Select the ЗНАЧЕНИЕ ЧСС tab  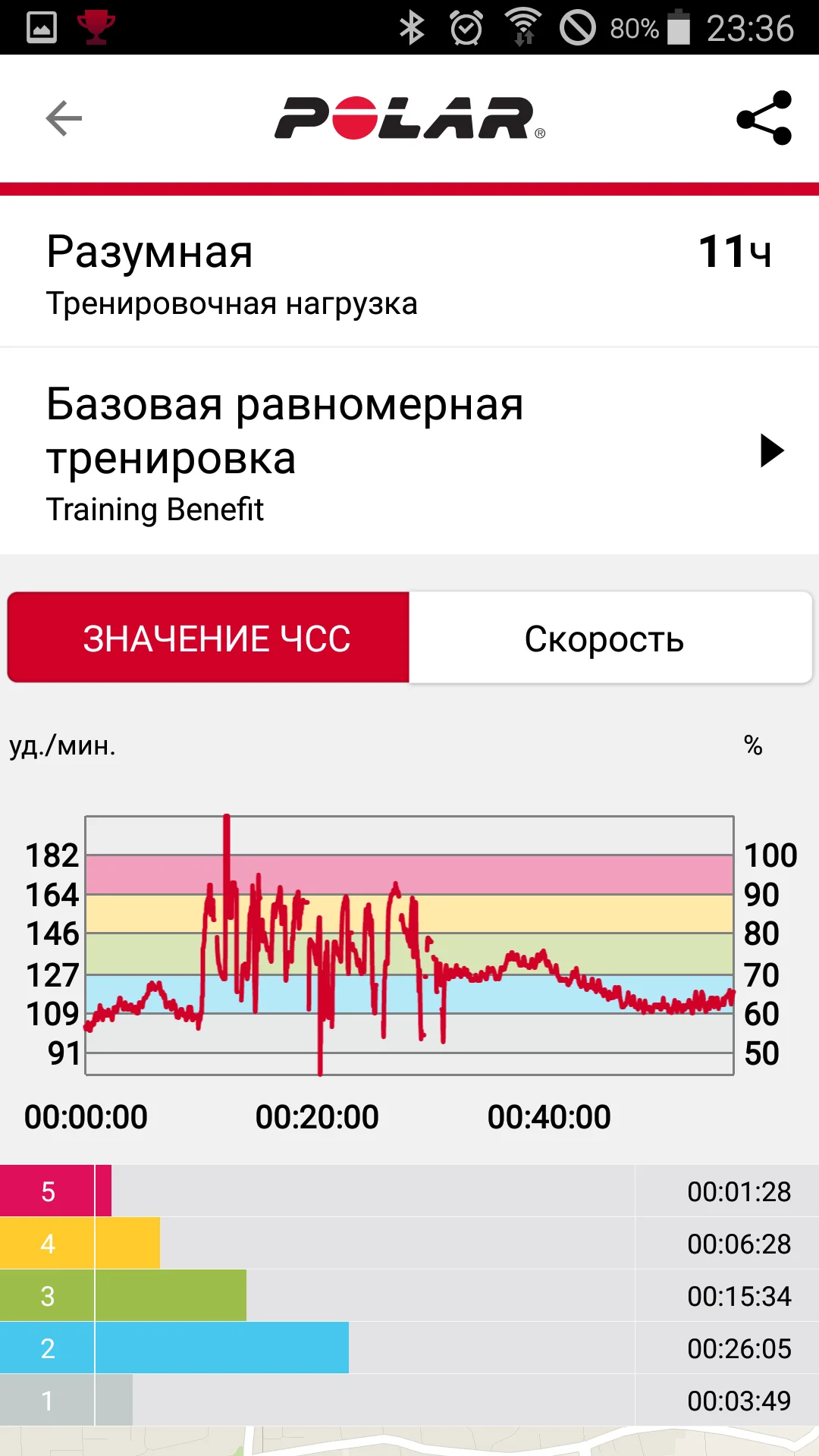click(x=209, y=638)
